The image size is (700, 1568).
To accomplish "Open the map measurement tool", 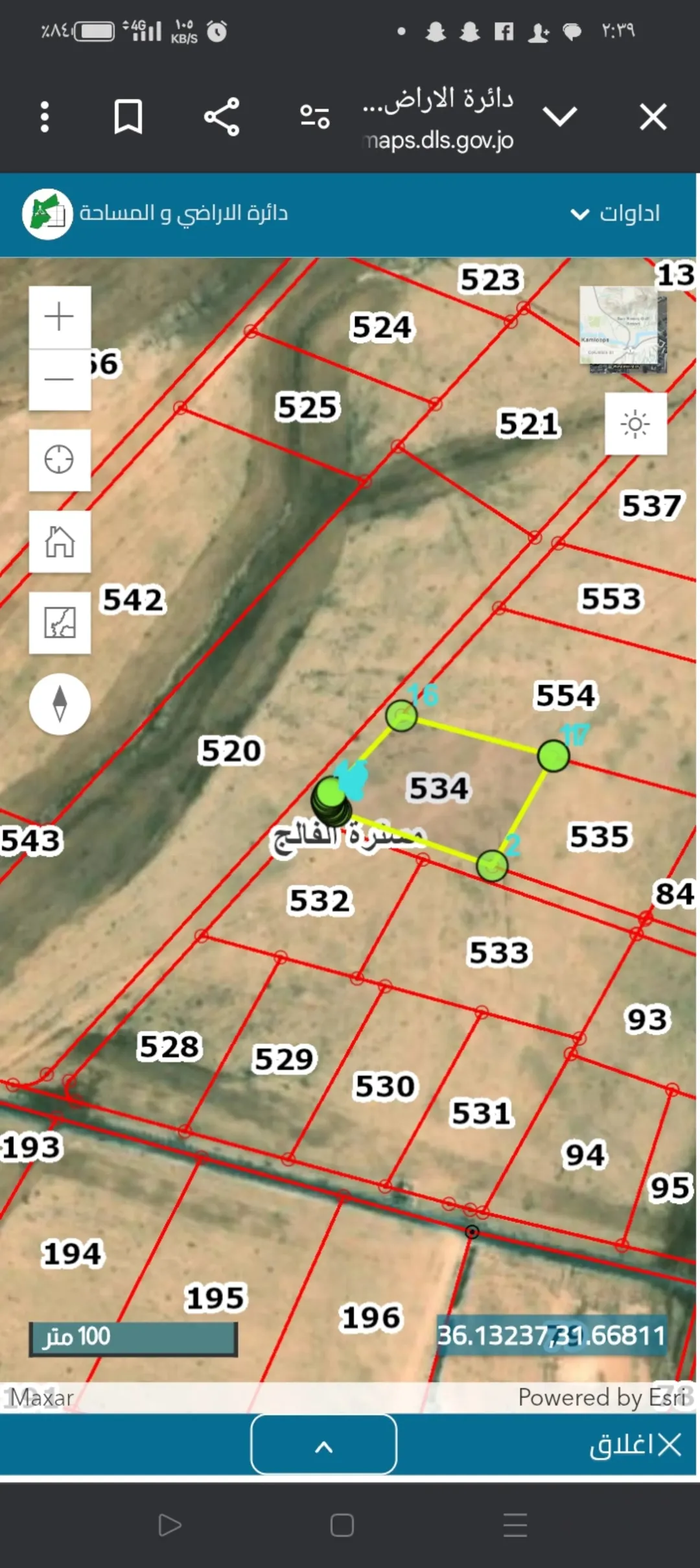I will tap(60, 623).
